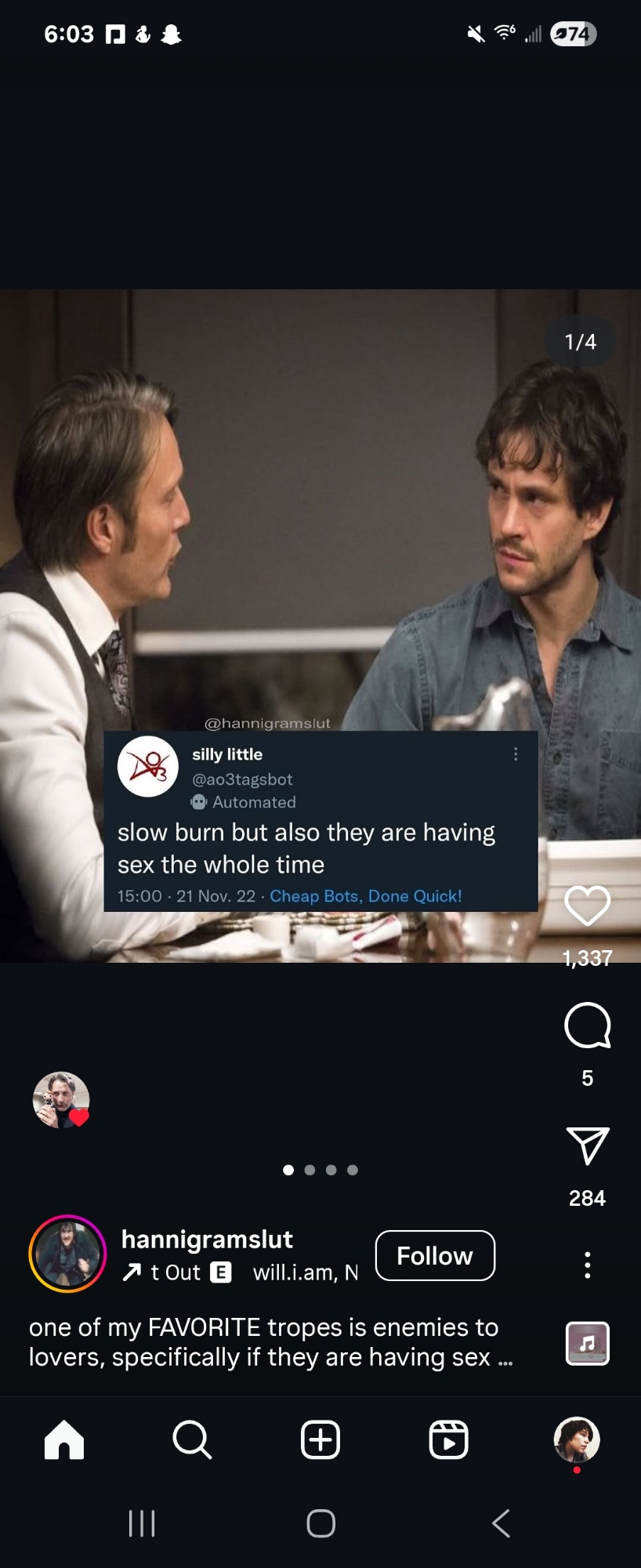Go back with system back button

[501, 1523]
